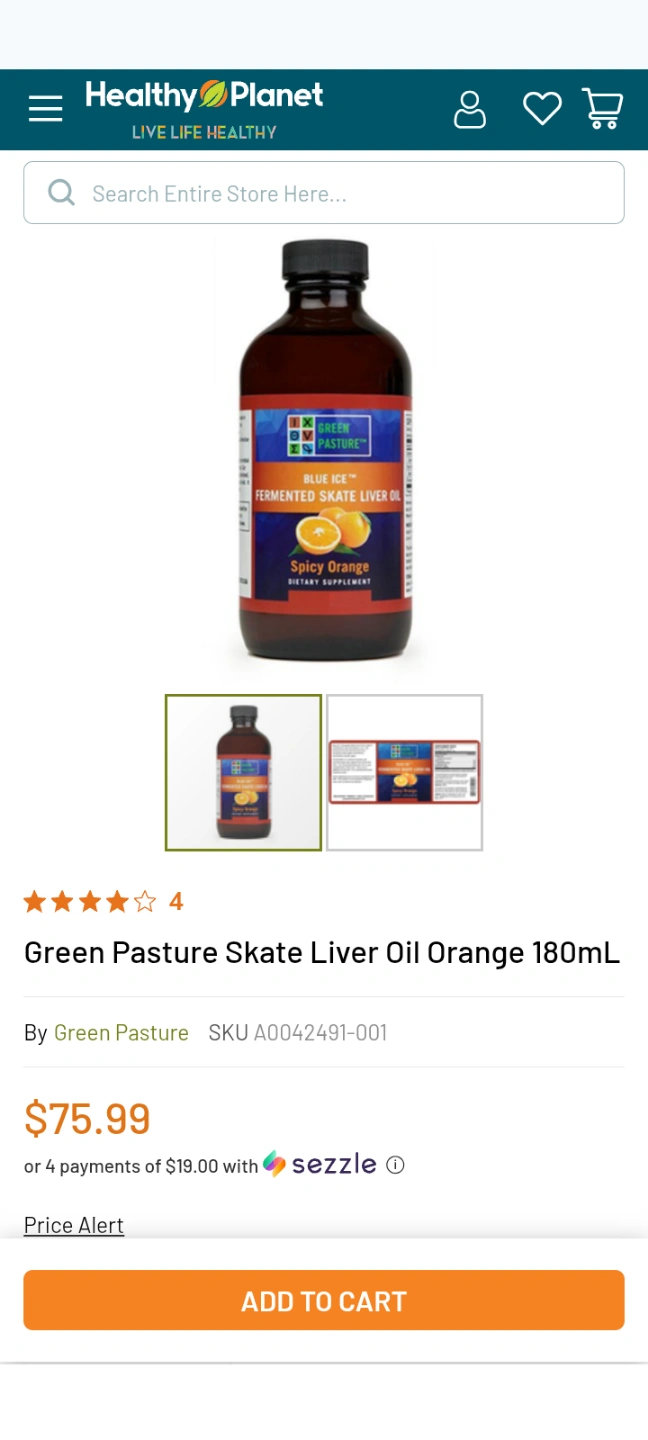Open the Price Alert link
This screenshot has width=648, height=1440.
click(74, 1225)
